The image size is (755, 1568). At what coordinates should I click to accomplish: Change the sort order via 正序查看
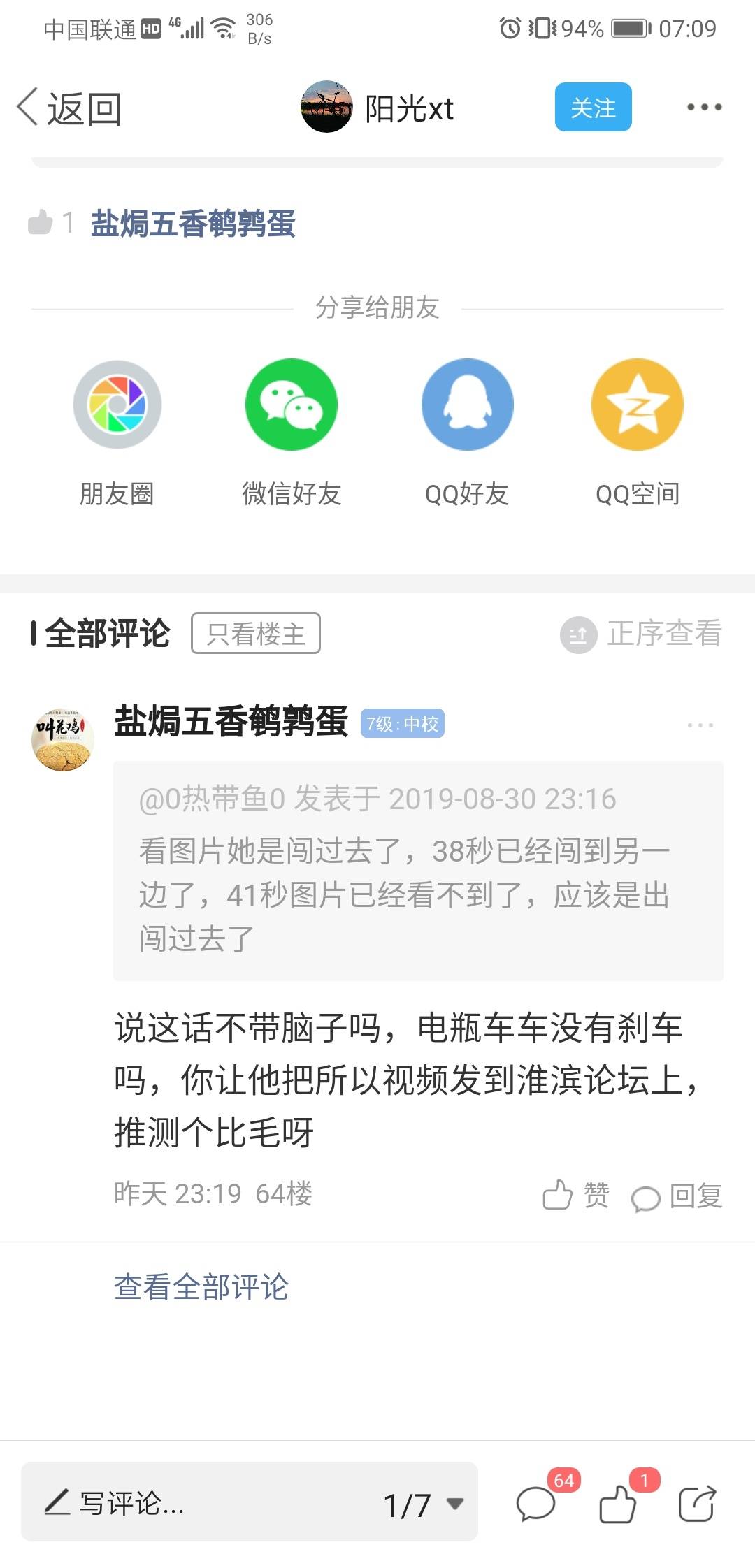[642, 634]
